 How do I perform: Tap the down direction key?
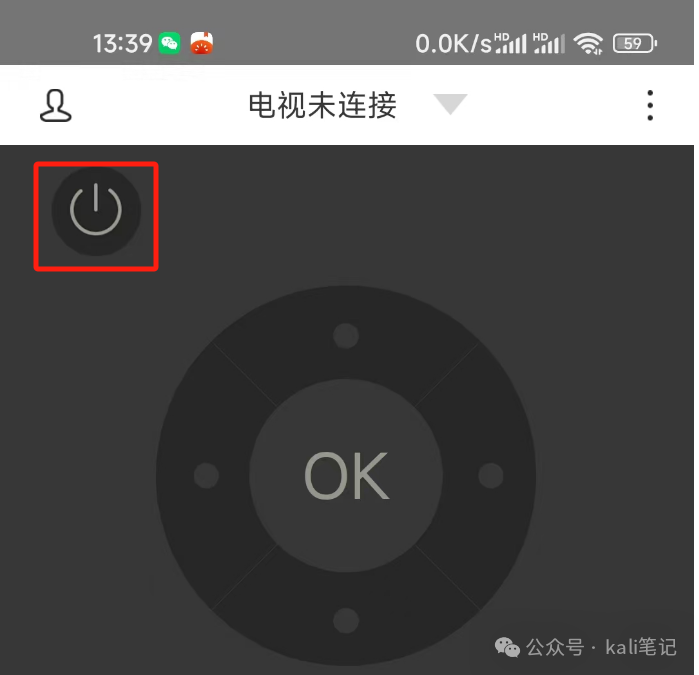pyautogui.click(x=346, y=620)
